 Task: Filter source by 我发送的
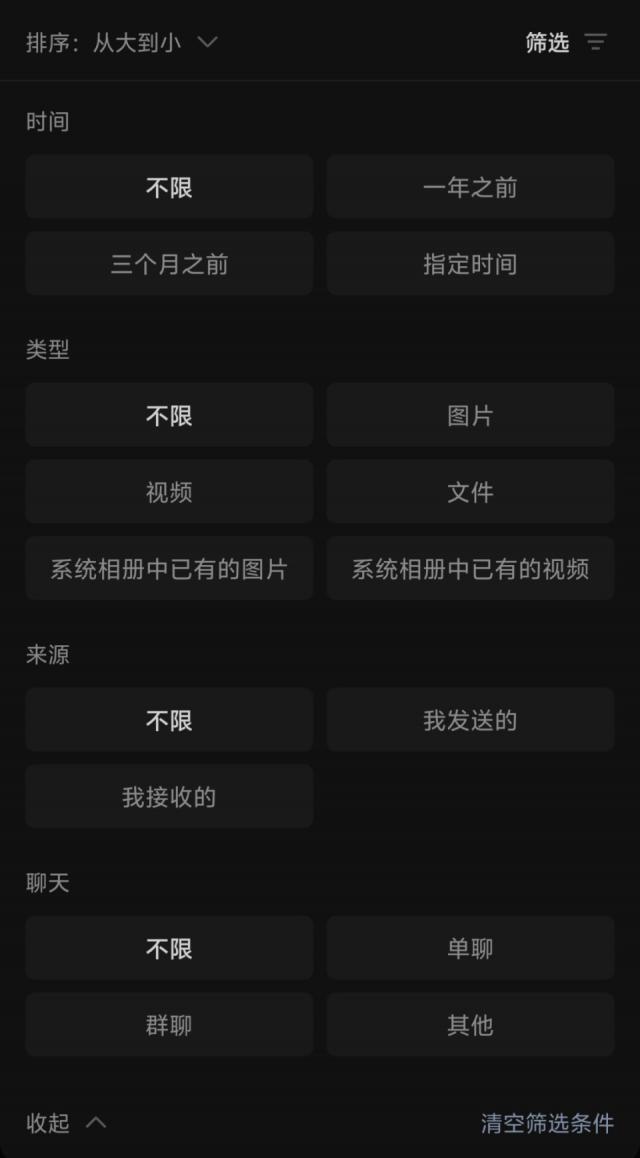click(470, 720)
